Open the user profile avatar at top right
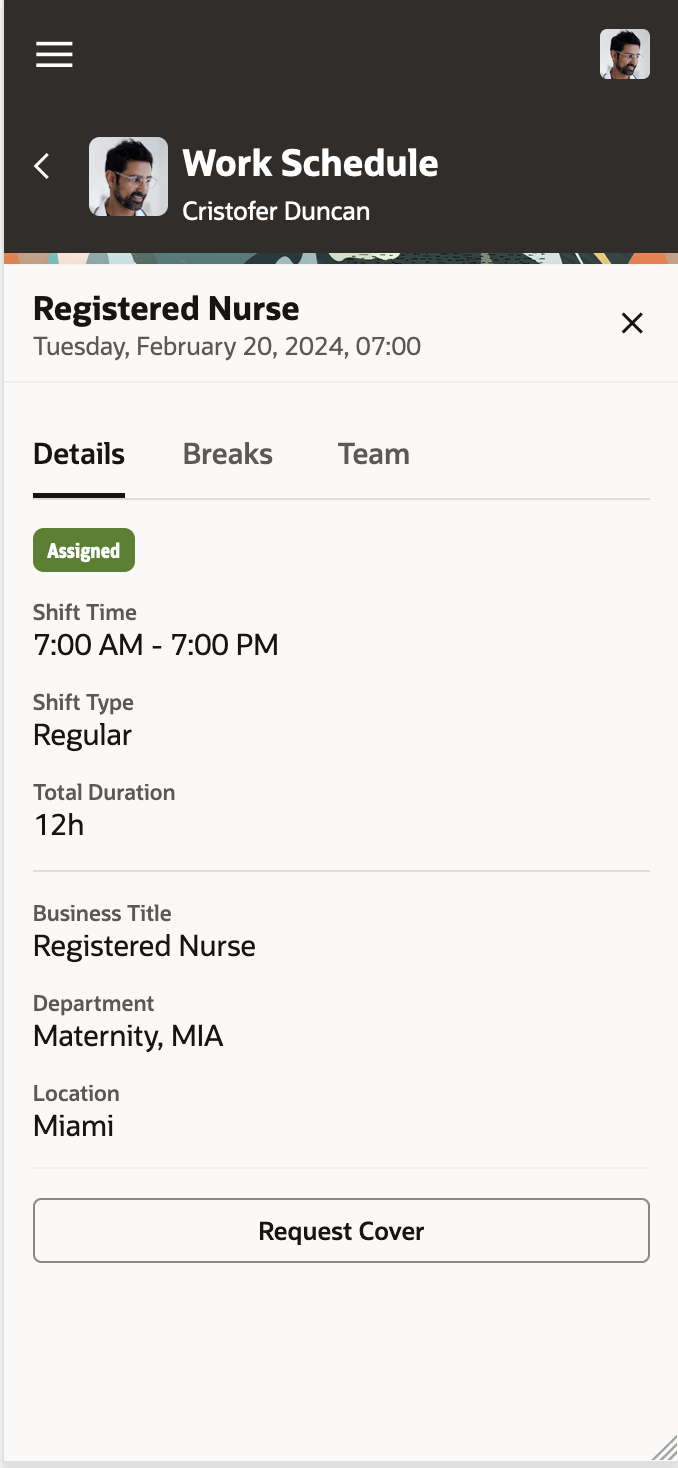 tap(624, 54)
